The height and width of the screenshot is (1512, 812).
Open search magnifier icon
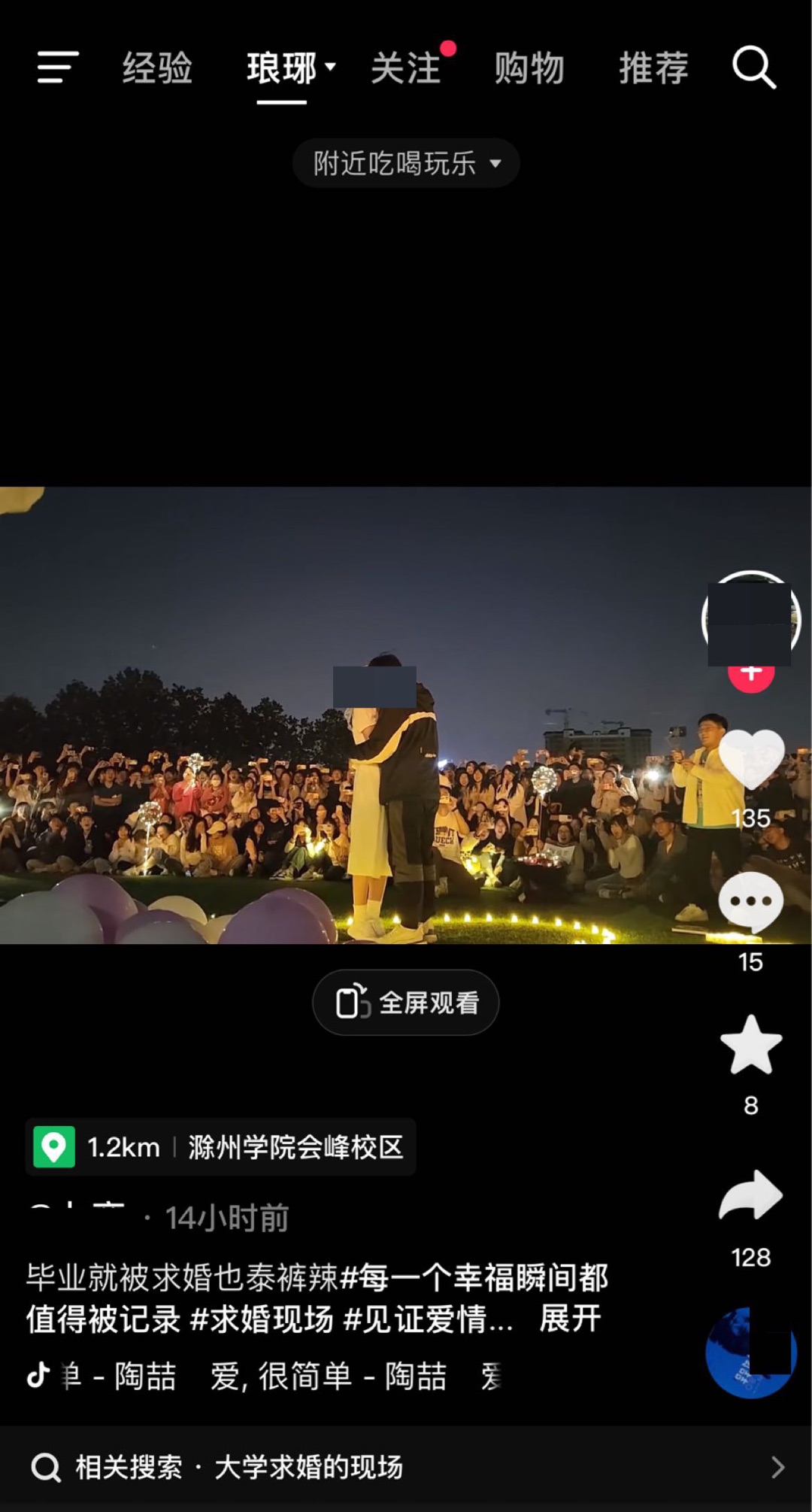(x=754, y=68)
